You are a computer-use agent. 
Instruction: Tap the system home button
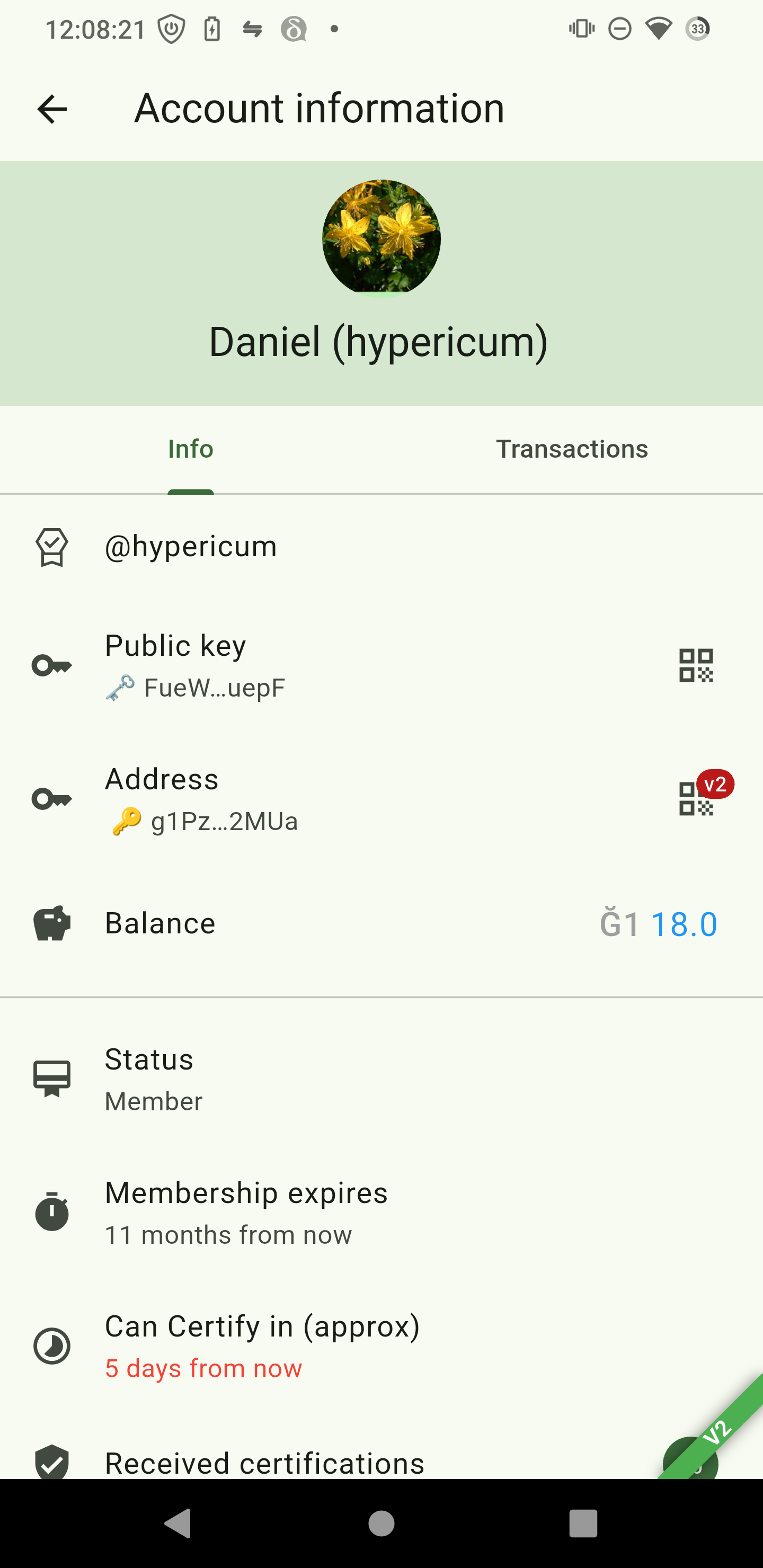click(381, 1524)
